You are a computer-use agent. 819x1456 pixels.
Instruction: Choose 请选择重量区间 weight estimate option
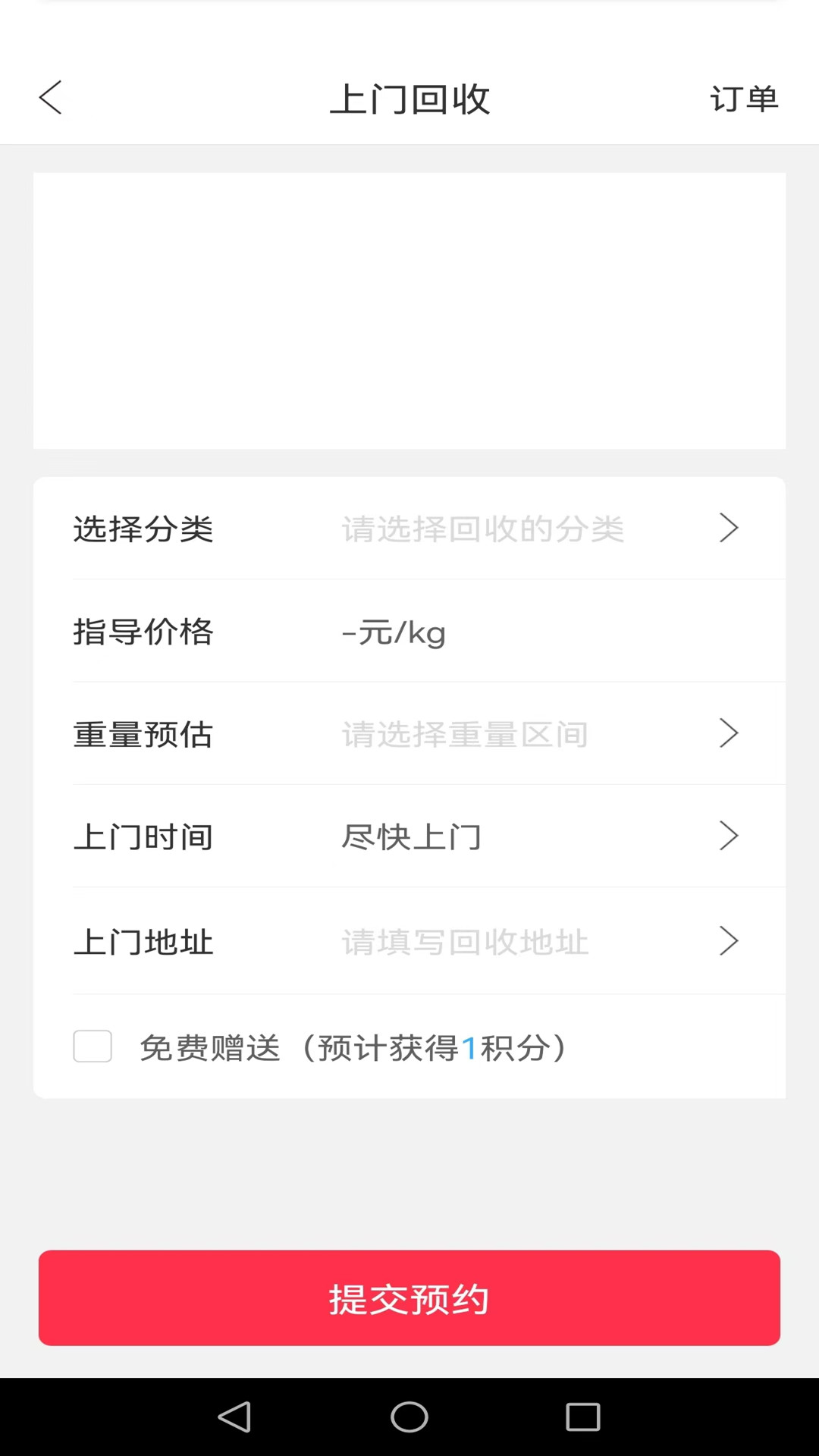466,733
